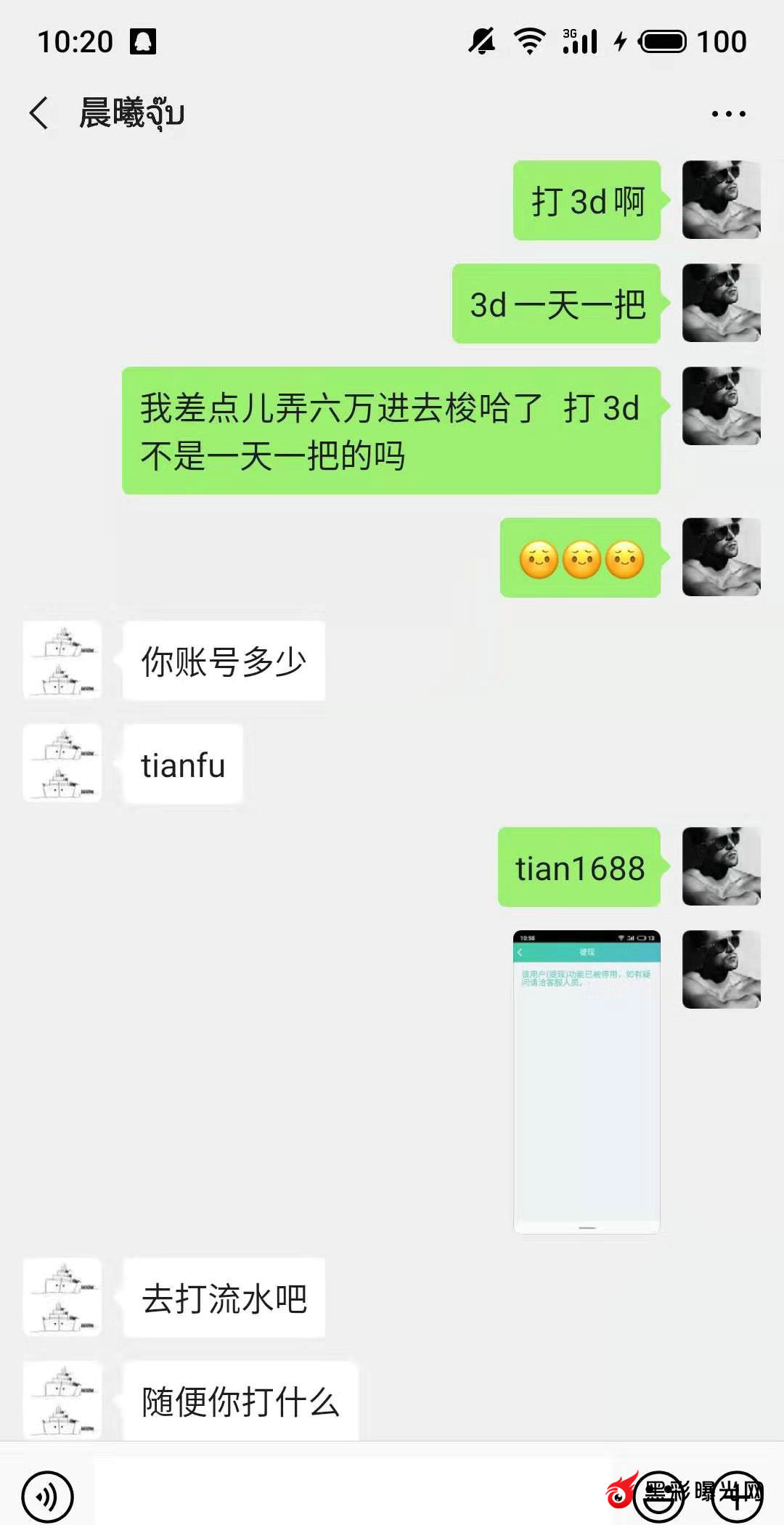
Task: Open the plus attachment menu
Action: [737, 1496]
